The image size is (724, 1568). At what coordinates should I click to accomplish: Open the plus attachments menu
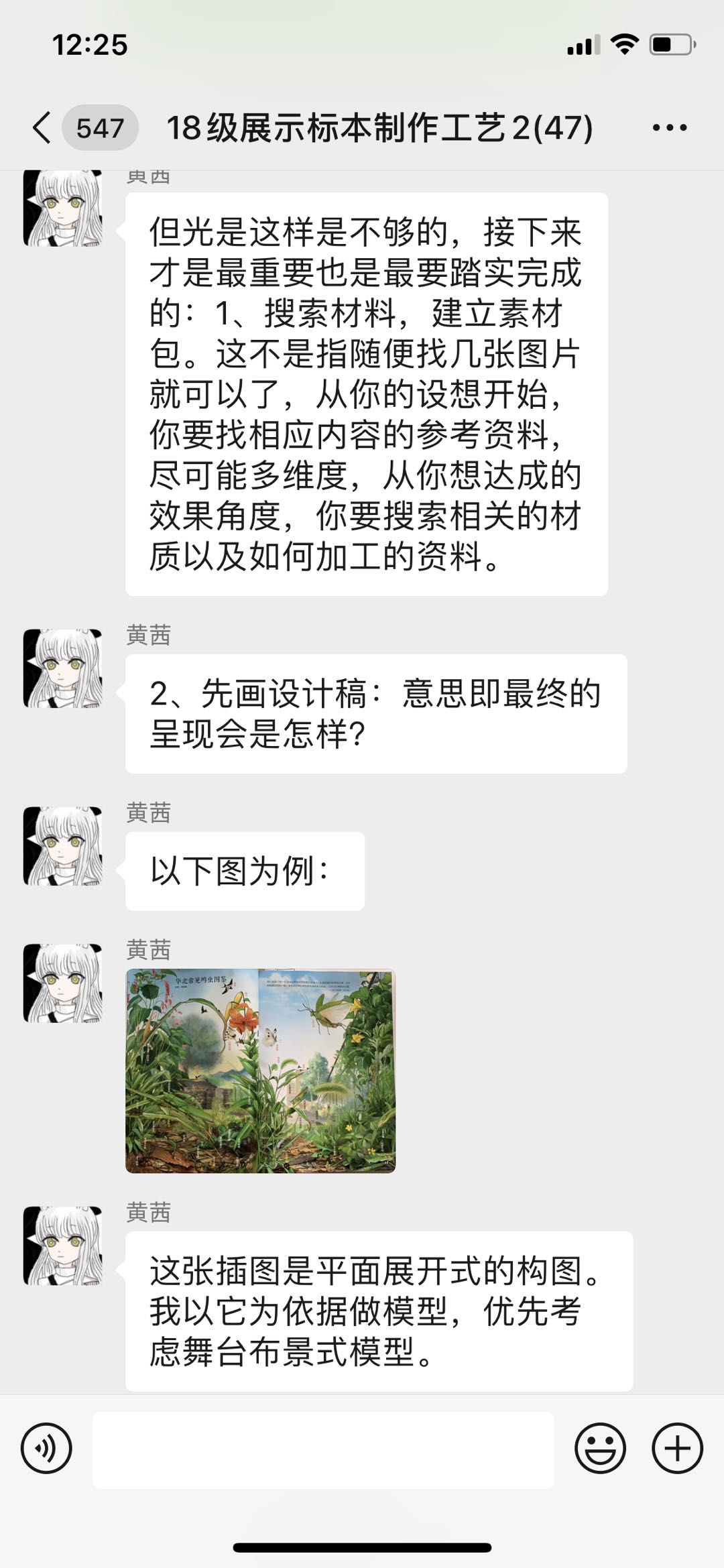(x=677, y=1449)
